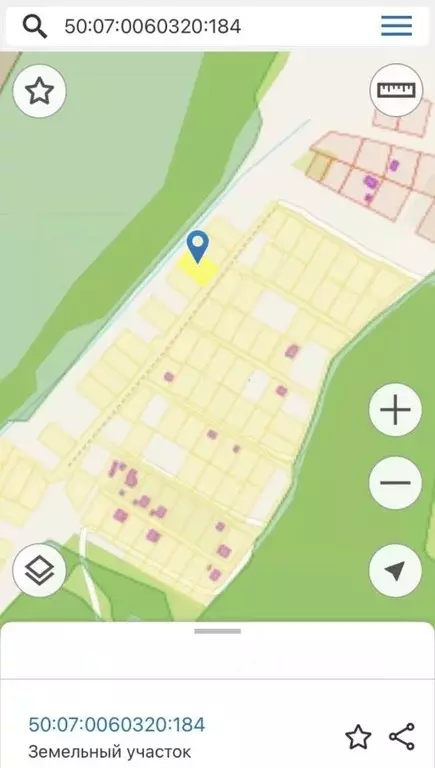
Task: Open parcel link 50:07:0060320:184
Action: click(x=117, y=724)
